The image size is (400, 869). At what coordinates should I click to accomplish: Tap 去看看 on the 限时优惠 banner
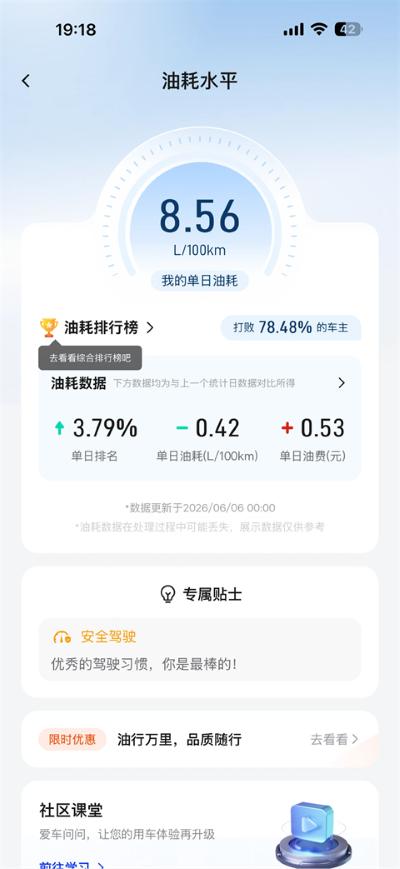point(334,739)
